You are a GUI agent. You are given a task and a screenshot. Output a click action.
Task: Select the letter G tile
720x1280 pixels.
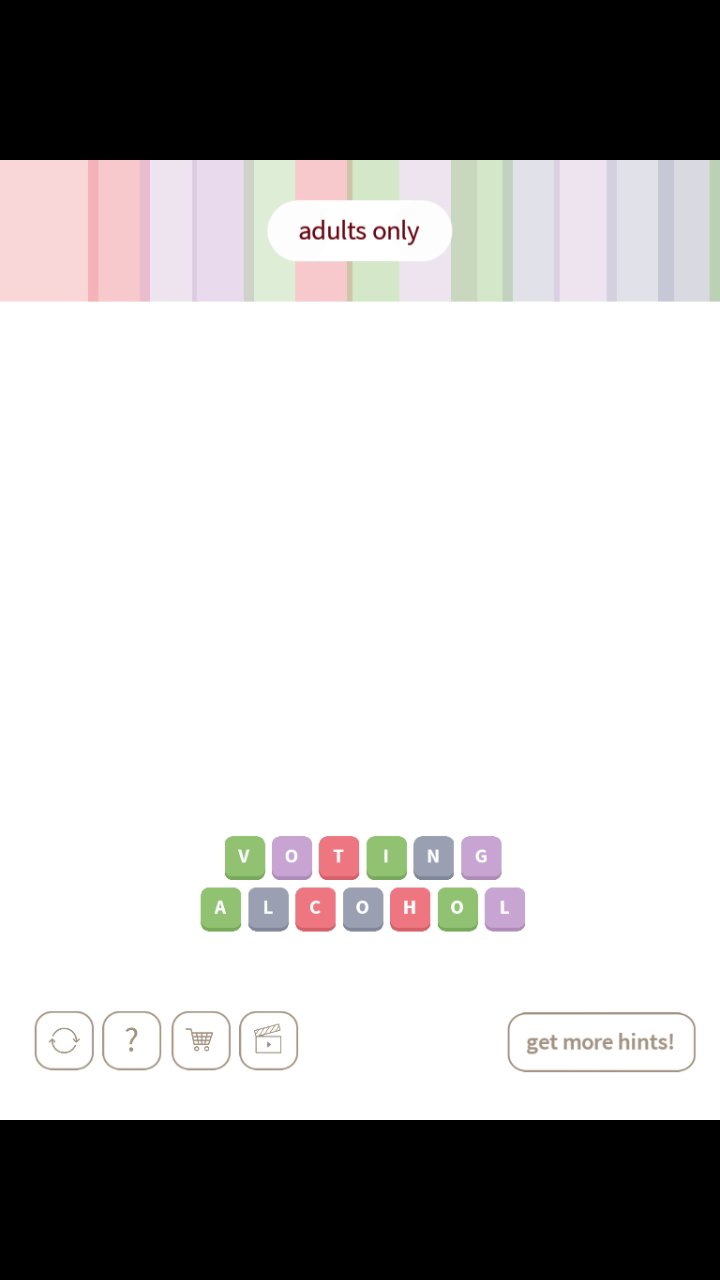coord(481,857)
